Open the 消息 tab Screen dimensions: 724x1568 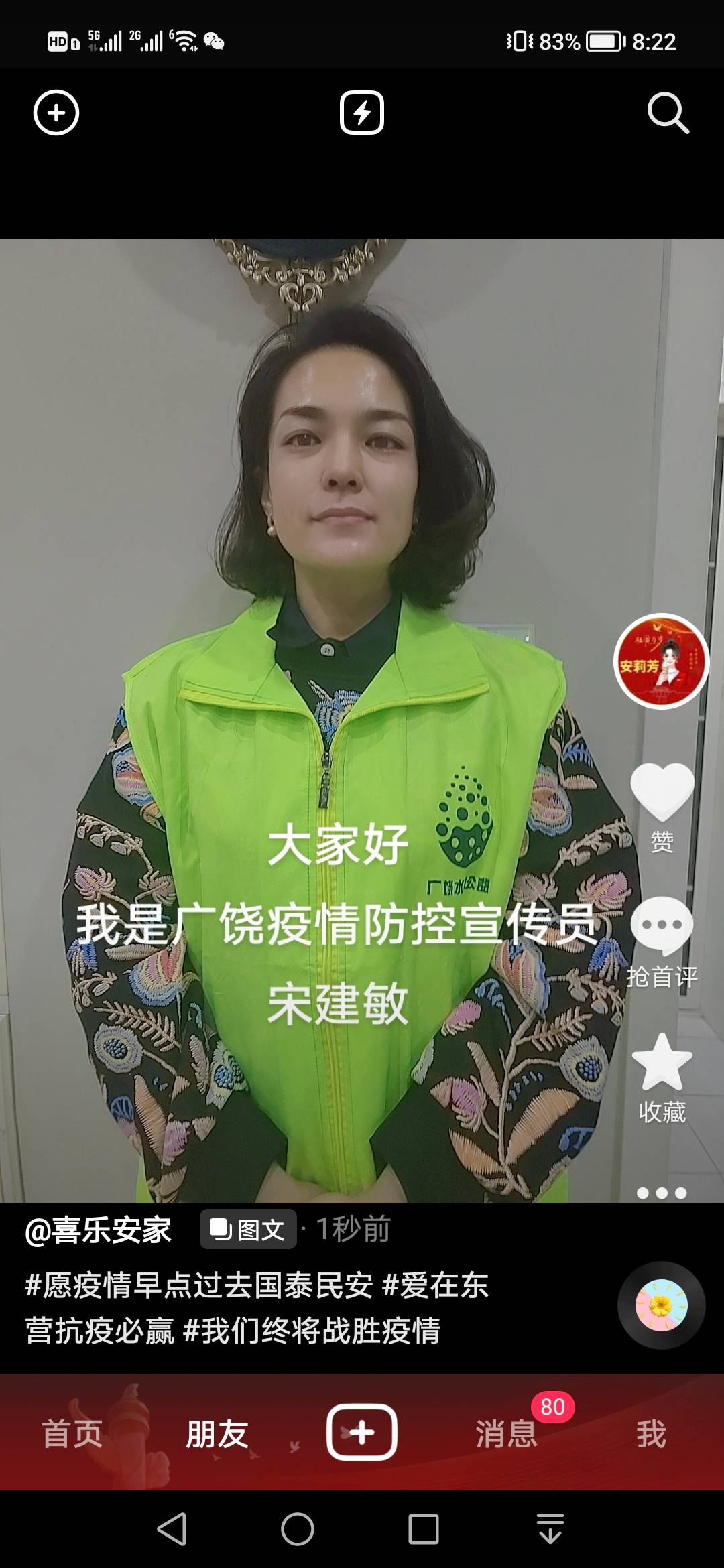tap(507, 1433)
